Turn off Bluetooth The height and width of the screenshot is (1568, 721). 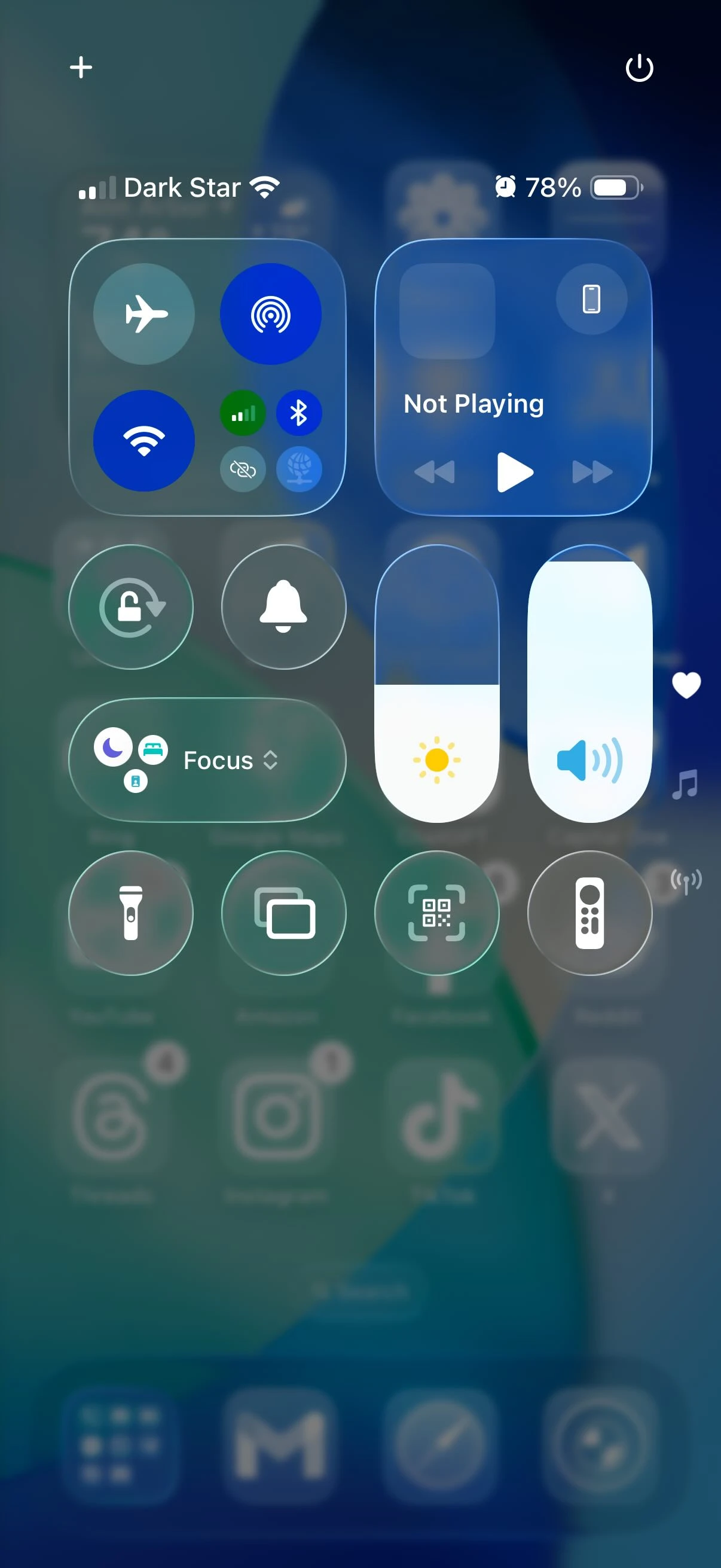point(299,413)
